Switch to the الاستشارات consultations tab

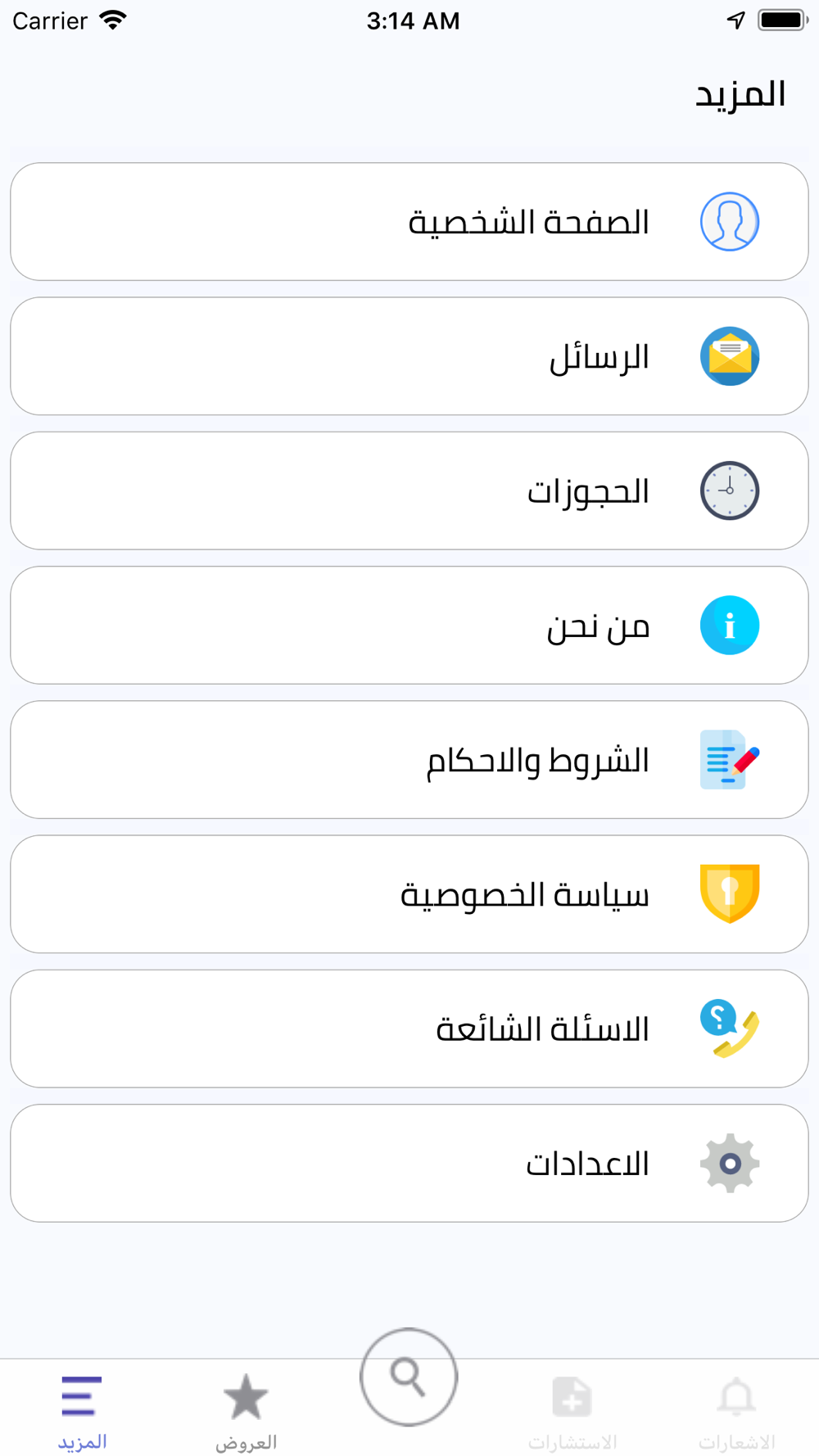click(x=572, y=1412)
